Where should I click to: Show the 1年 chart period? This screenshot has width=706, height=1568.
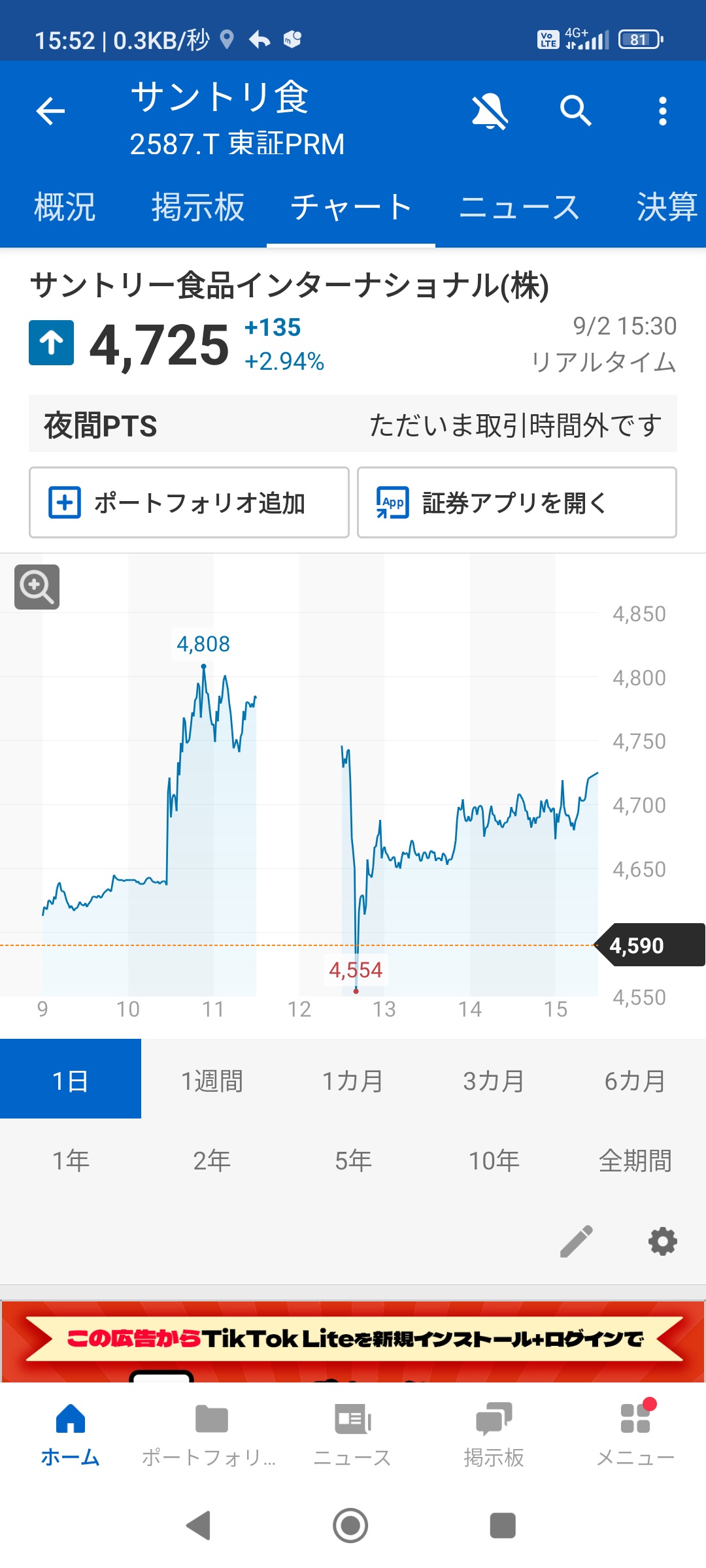(71, 1161)
